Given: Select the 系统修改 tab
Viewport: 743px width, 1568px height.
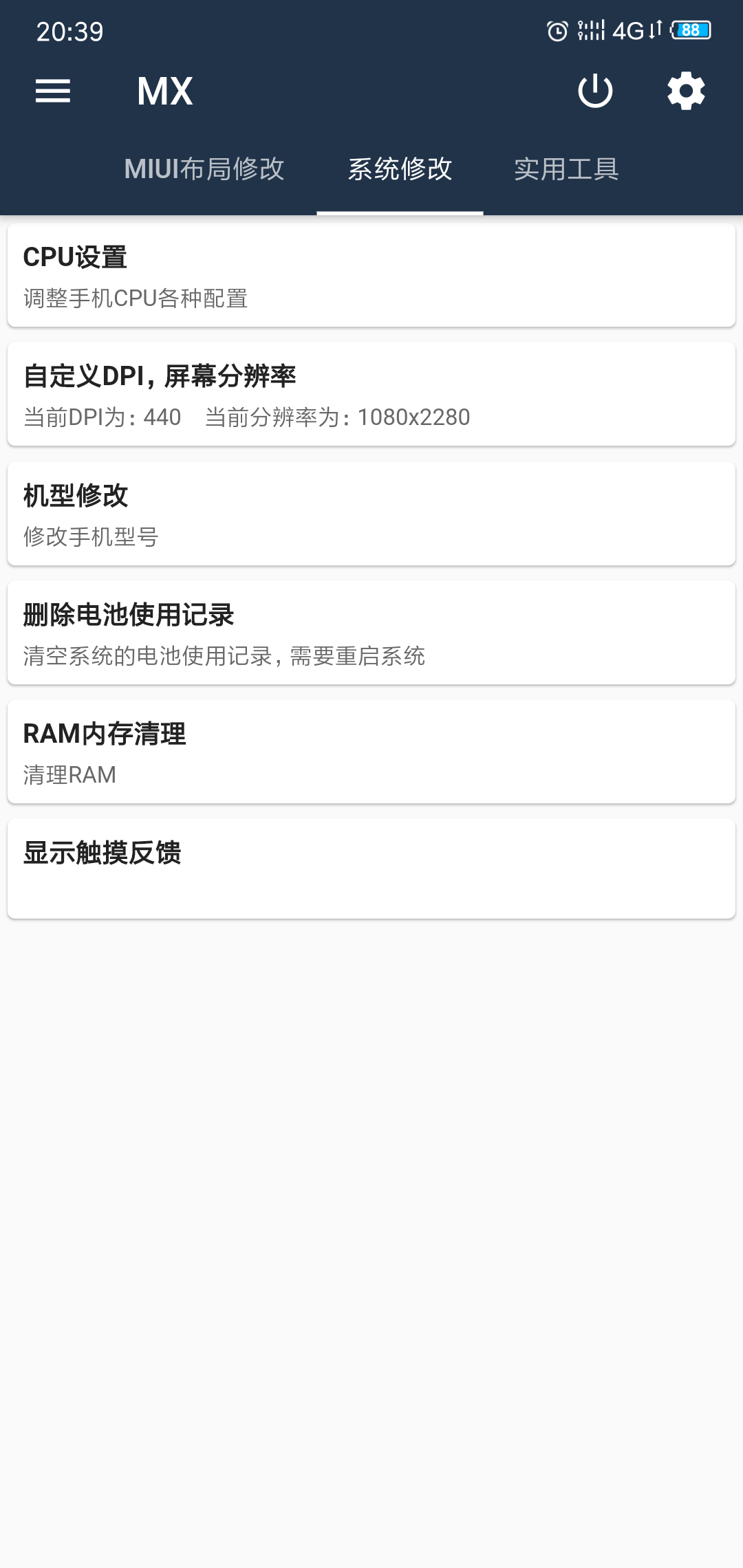Looking at the screenshot, I should point(400,169).
